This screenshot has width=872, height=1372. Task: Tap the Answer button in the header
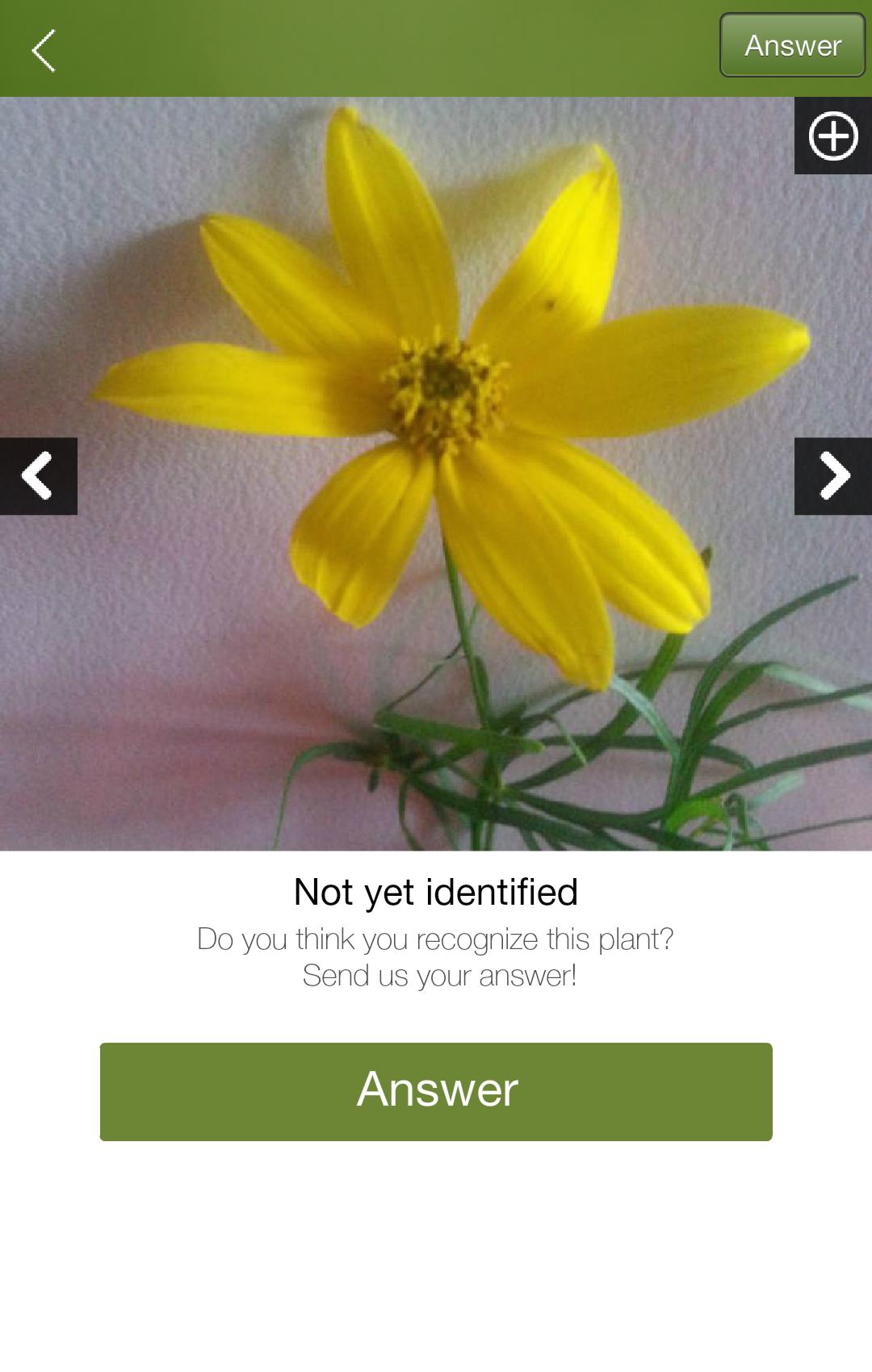792,45
